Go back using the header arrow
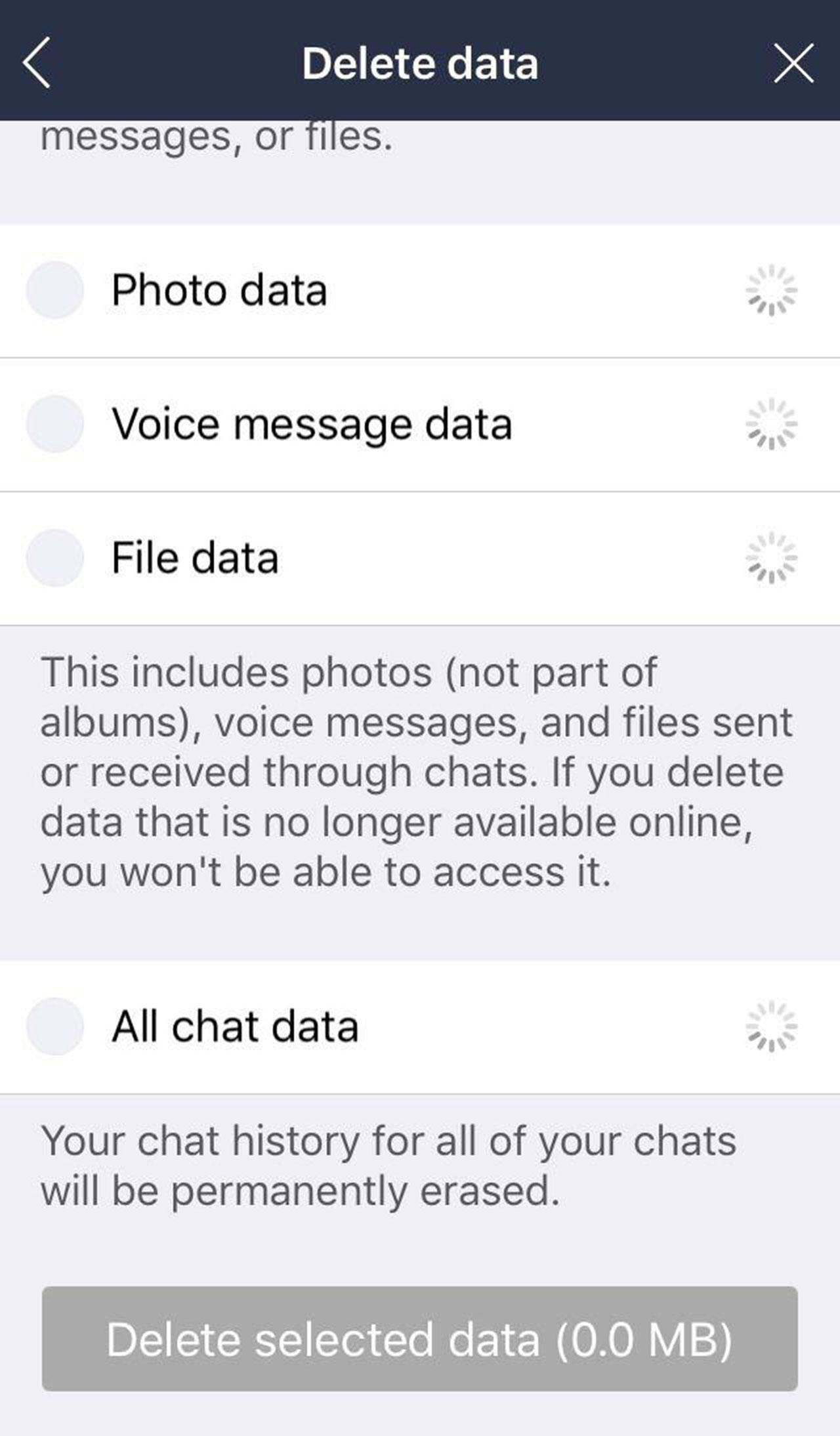 (37, 63)
